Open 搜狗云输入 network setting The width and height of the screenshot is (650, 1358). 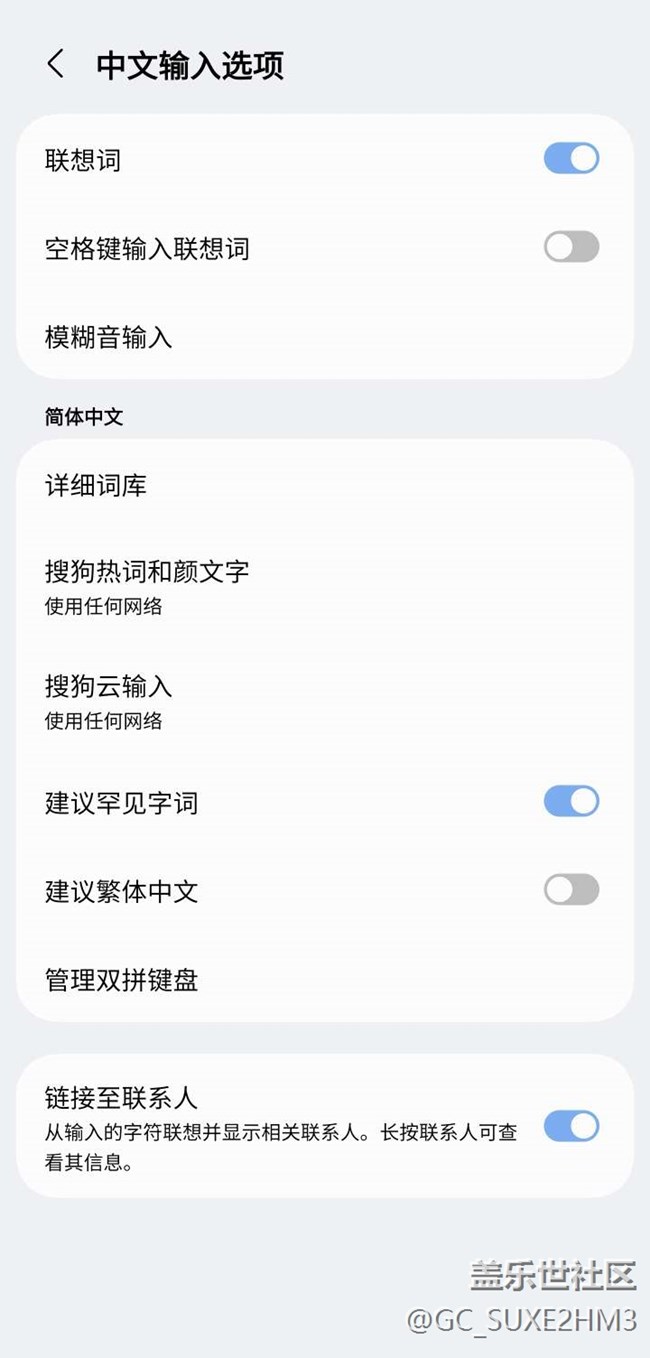pos(109,699)
